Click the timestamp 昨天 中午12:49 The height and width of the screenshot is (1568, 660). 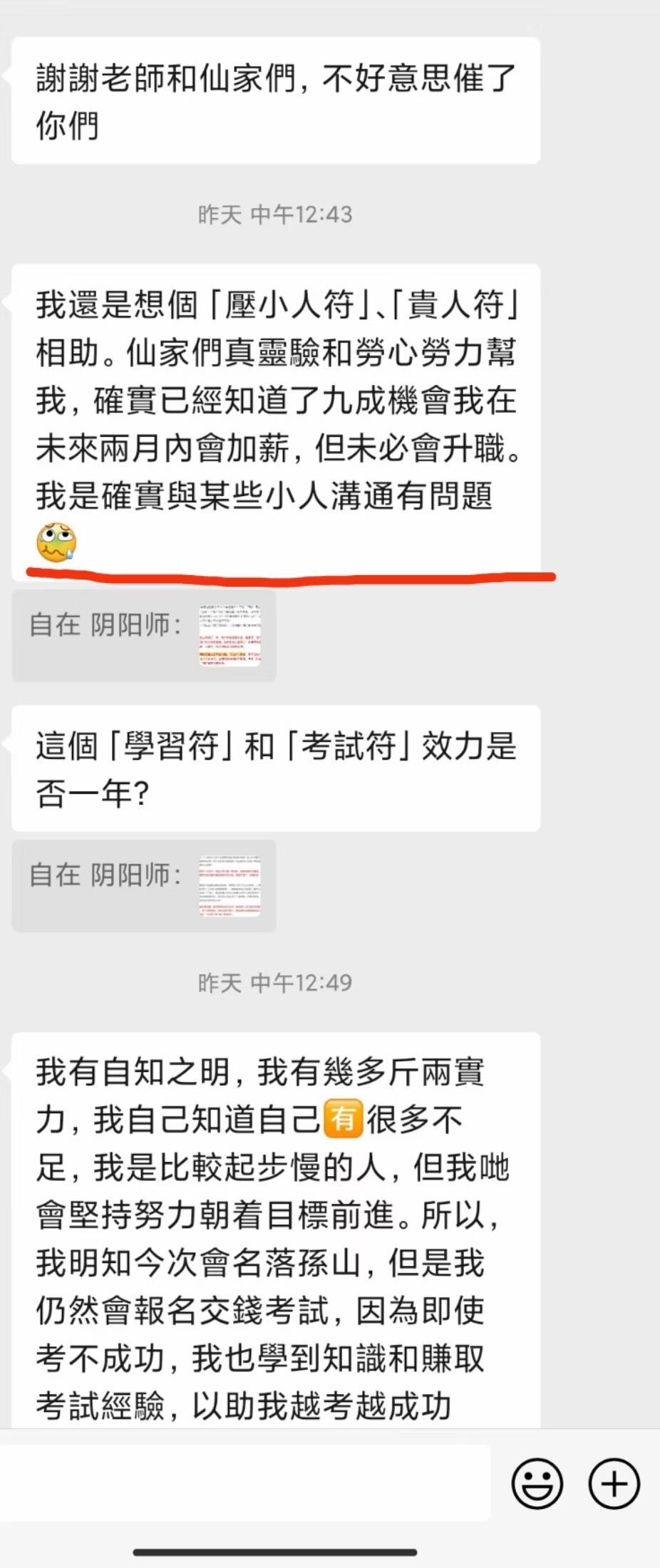tap(277, 983)
